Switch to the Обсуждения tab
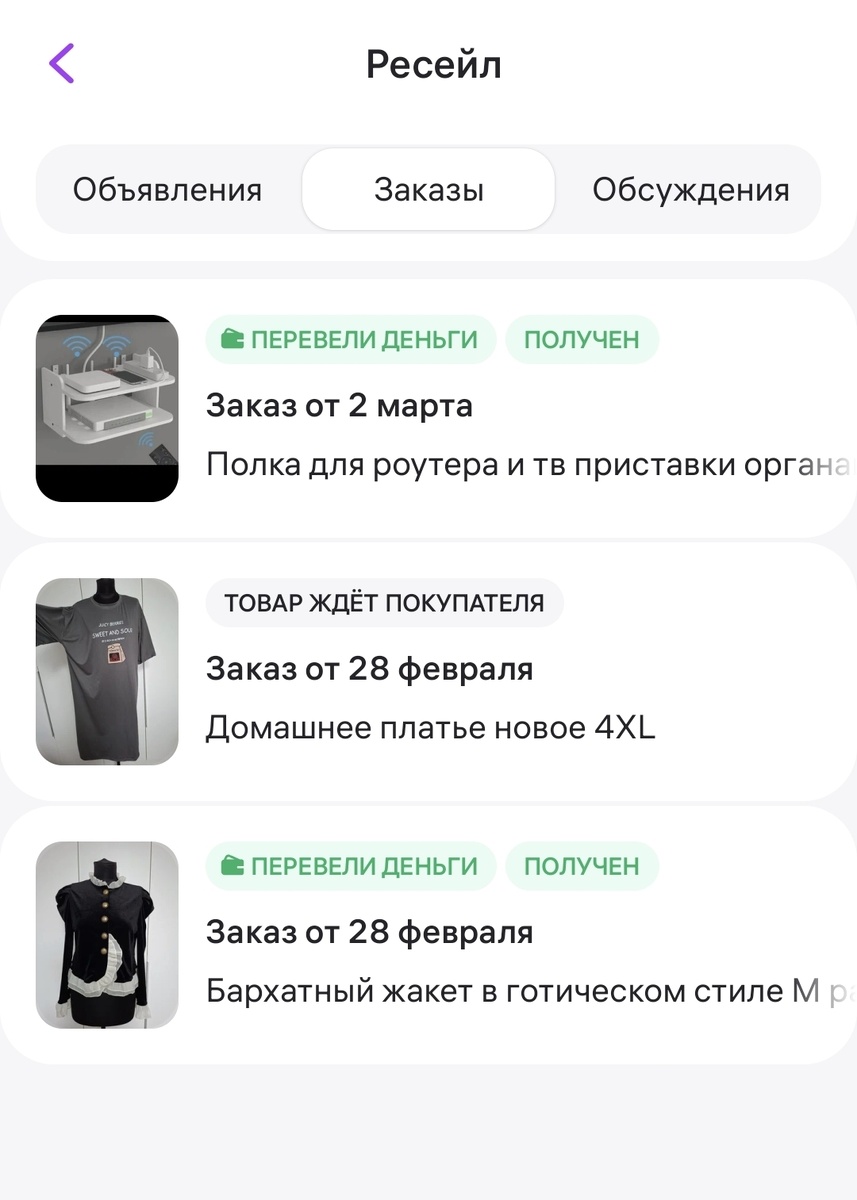Image resolution: width=857 pixels, height=1200 pixels. point(692,189)
